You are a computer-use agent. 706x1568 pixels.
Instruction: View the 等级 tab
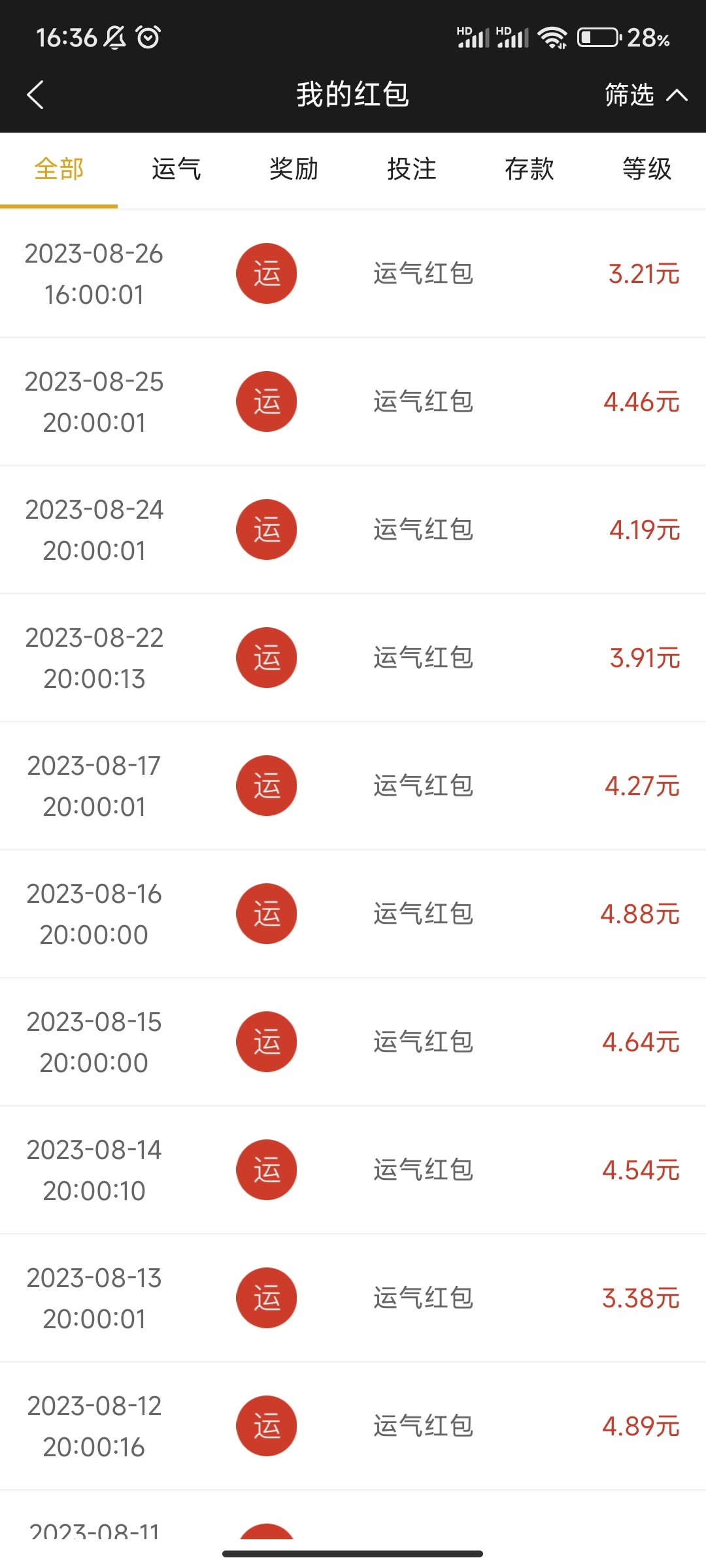tap(647, 169)
